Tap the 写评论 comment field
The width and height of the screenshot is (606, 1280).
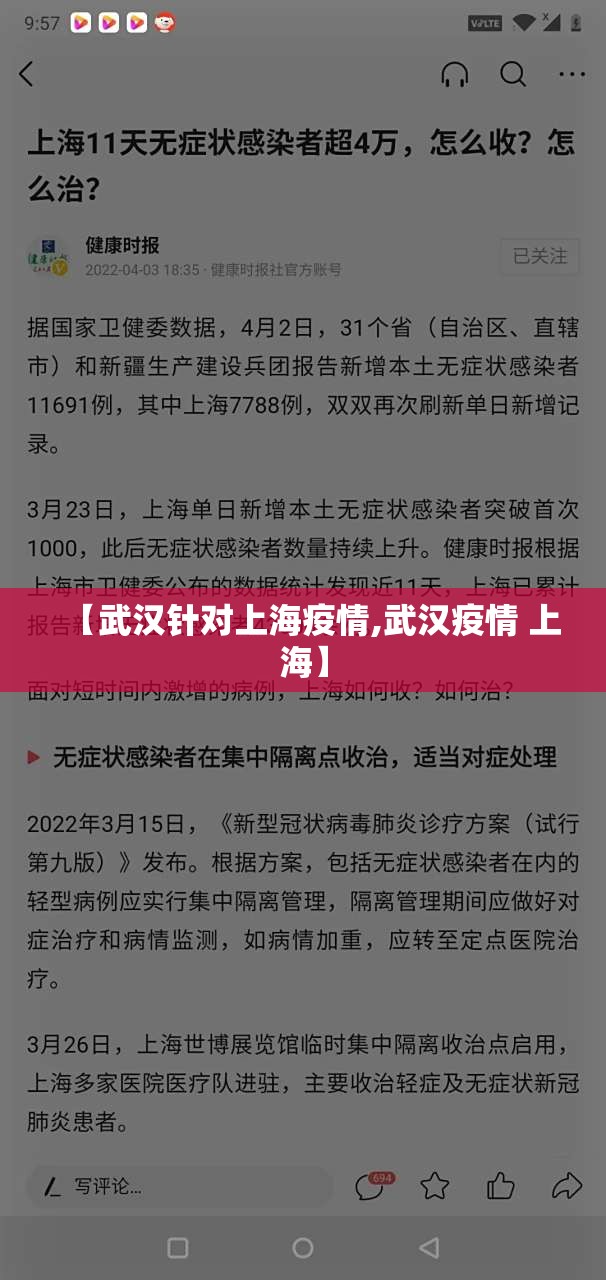pos(180,1187)
